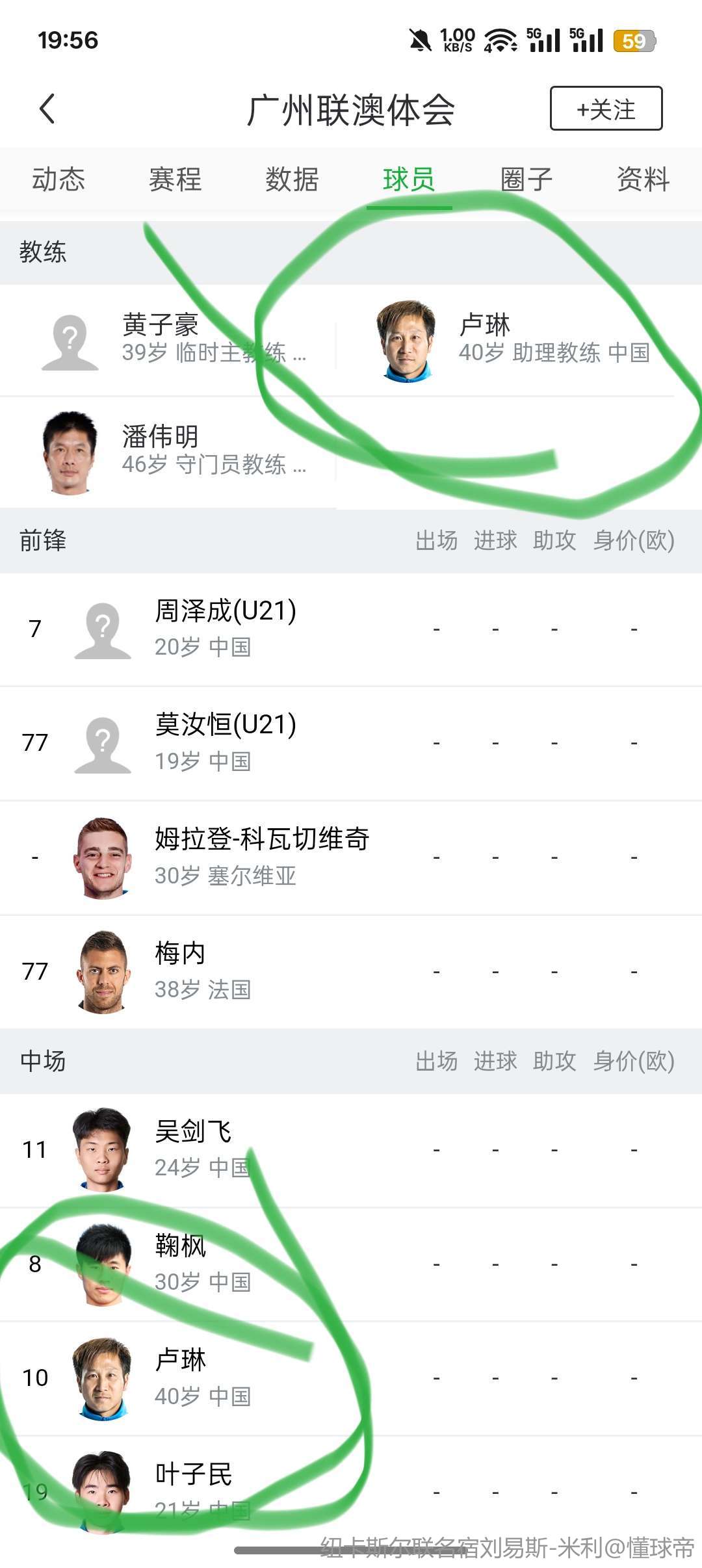Switch to the 圈子 tab
The width and height of the screenshot is (702, 1568).
pyautogui.click(x=526, y=179)
